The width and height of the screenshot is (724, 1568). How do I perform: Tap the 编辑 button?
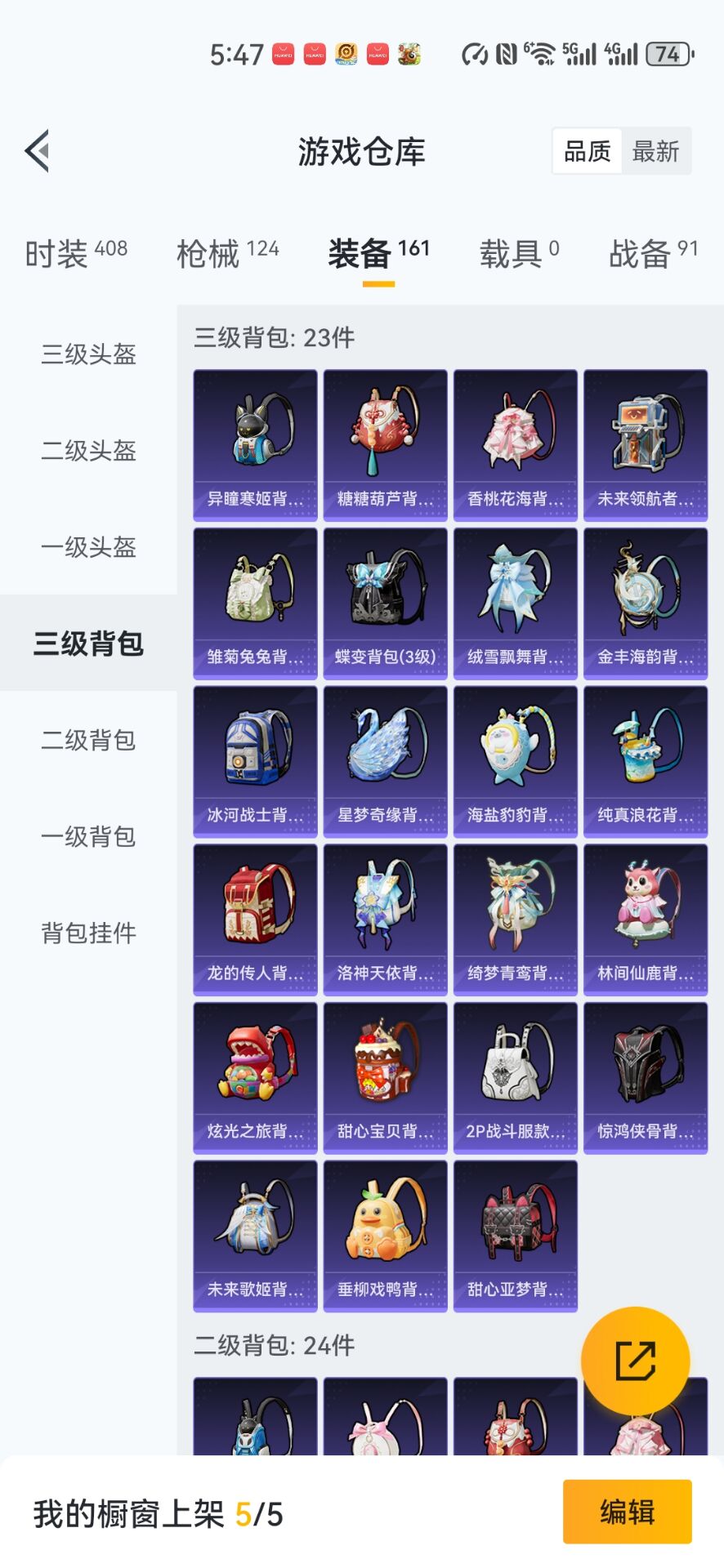pos(627,1512)
